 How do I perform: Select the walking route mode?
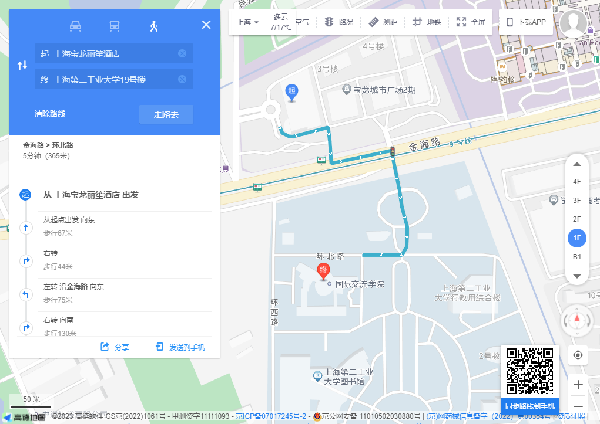[153, 25]
